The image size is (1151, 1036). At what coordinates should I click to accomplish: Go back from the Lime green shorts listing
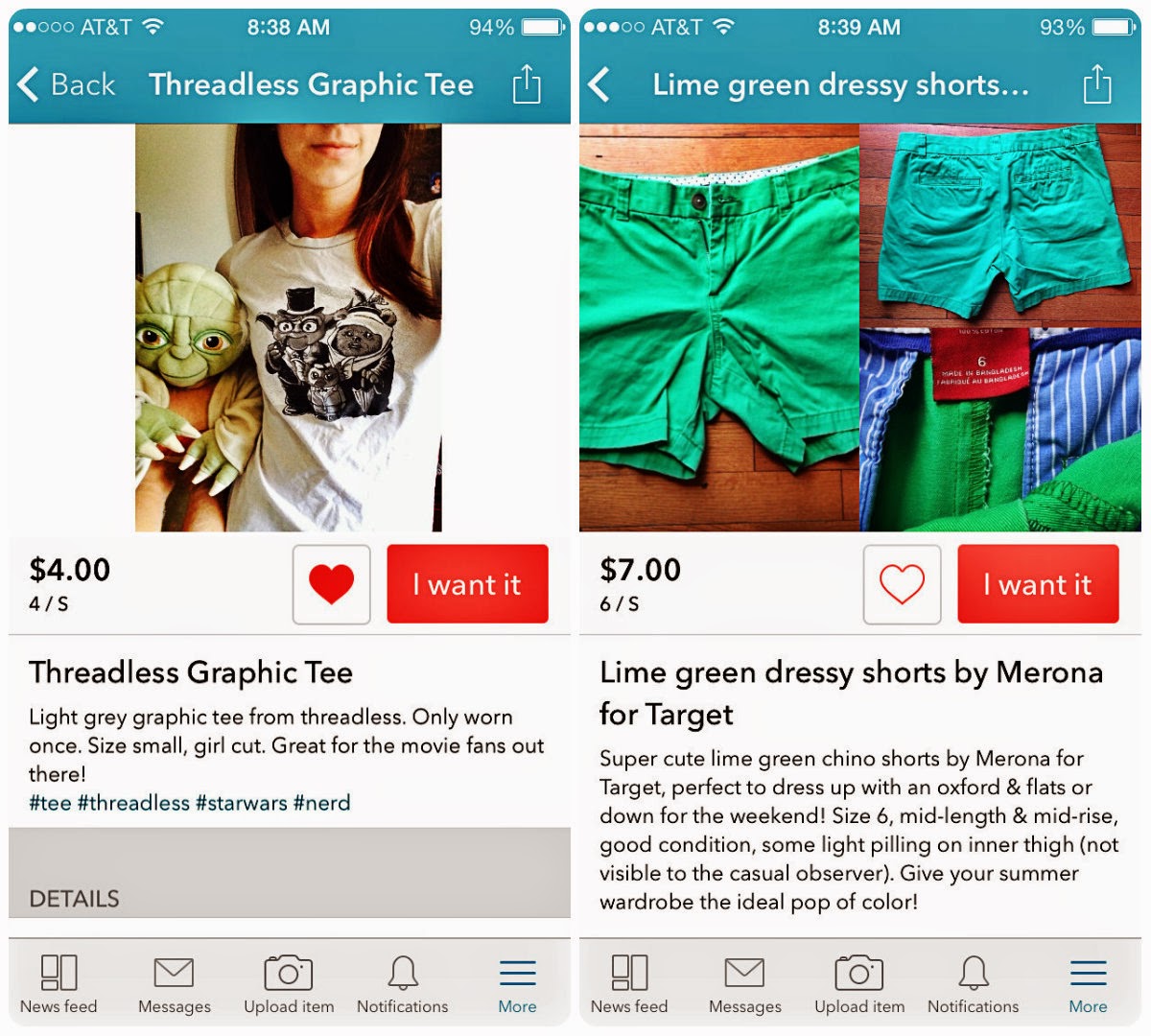599,84
